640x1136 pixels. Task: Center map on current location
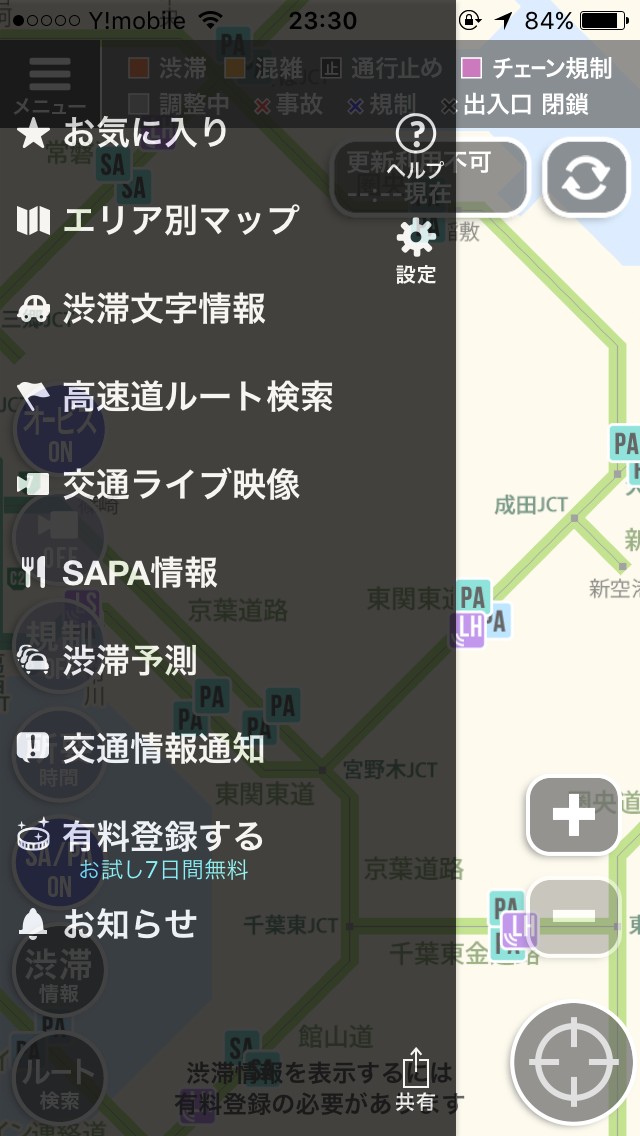tap(575, 1062)
